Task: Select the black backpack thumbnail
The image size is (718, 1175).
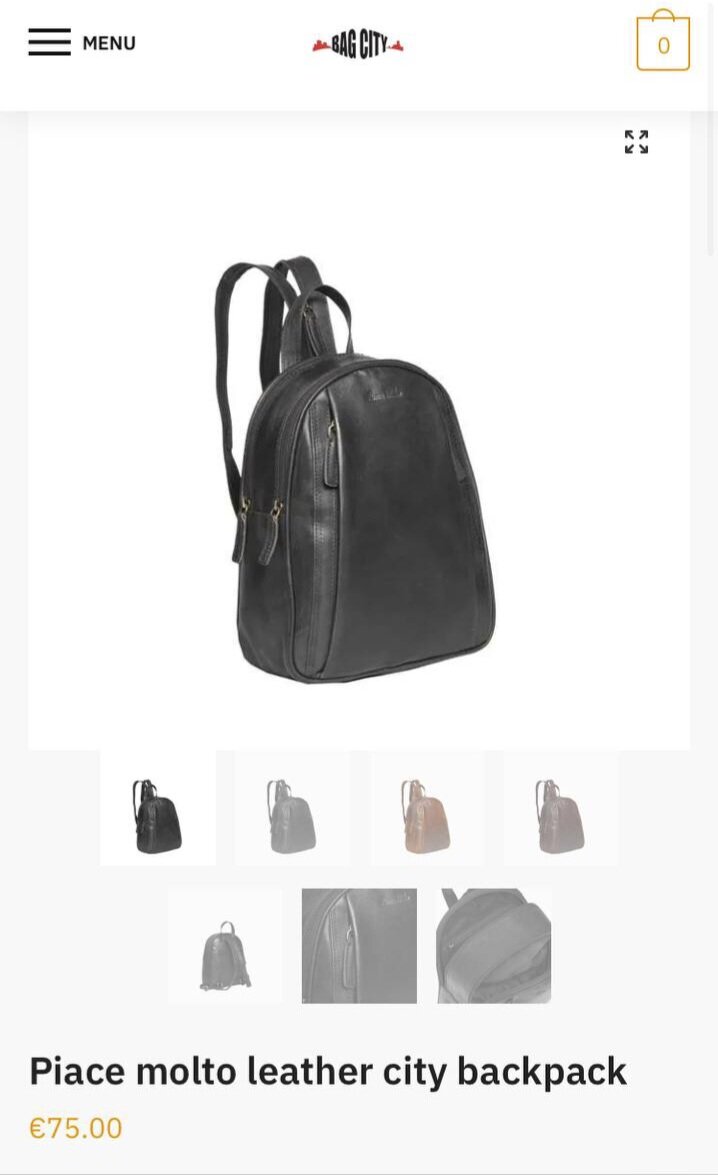Action: point(158,808)
